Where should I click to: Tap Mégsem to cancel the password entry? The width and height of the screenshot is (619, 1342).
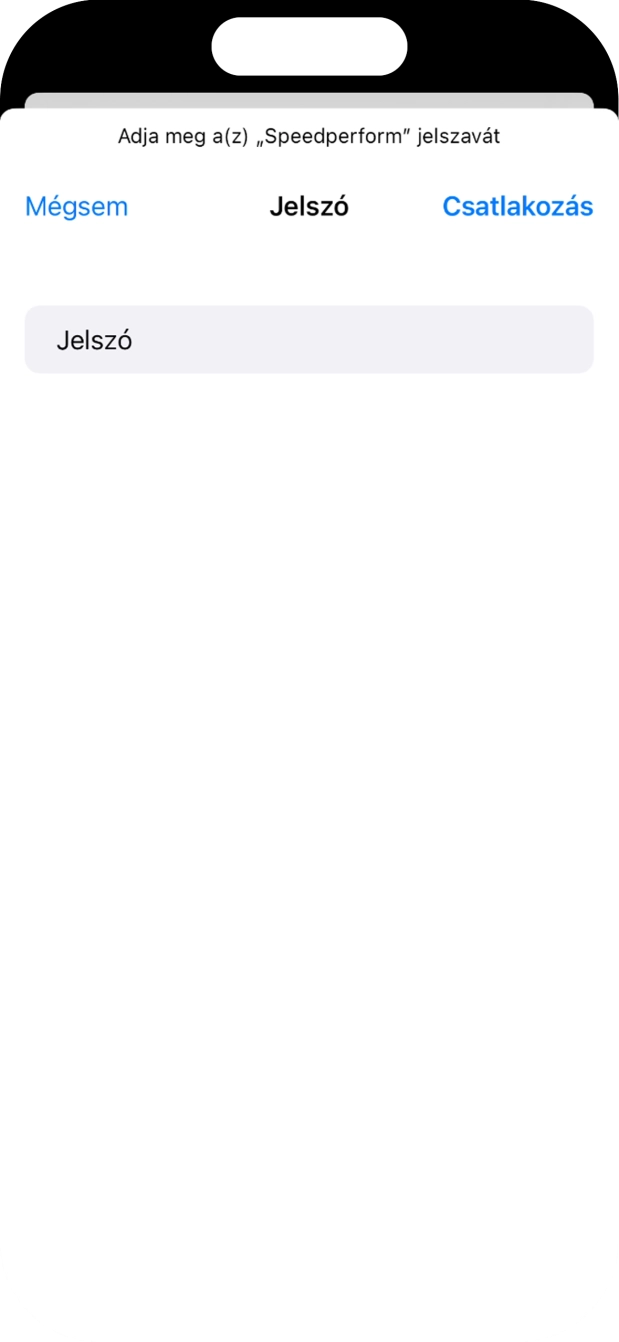point(77,207)
